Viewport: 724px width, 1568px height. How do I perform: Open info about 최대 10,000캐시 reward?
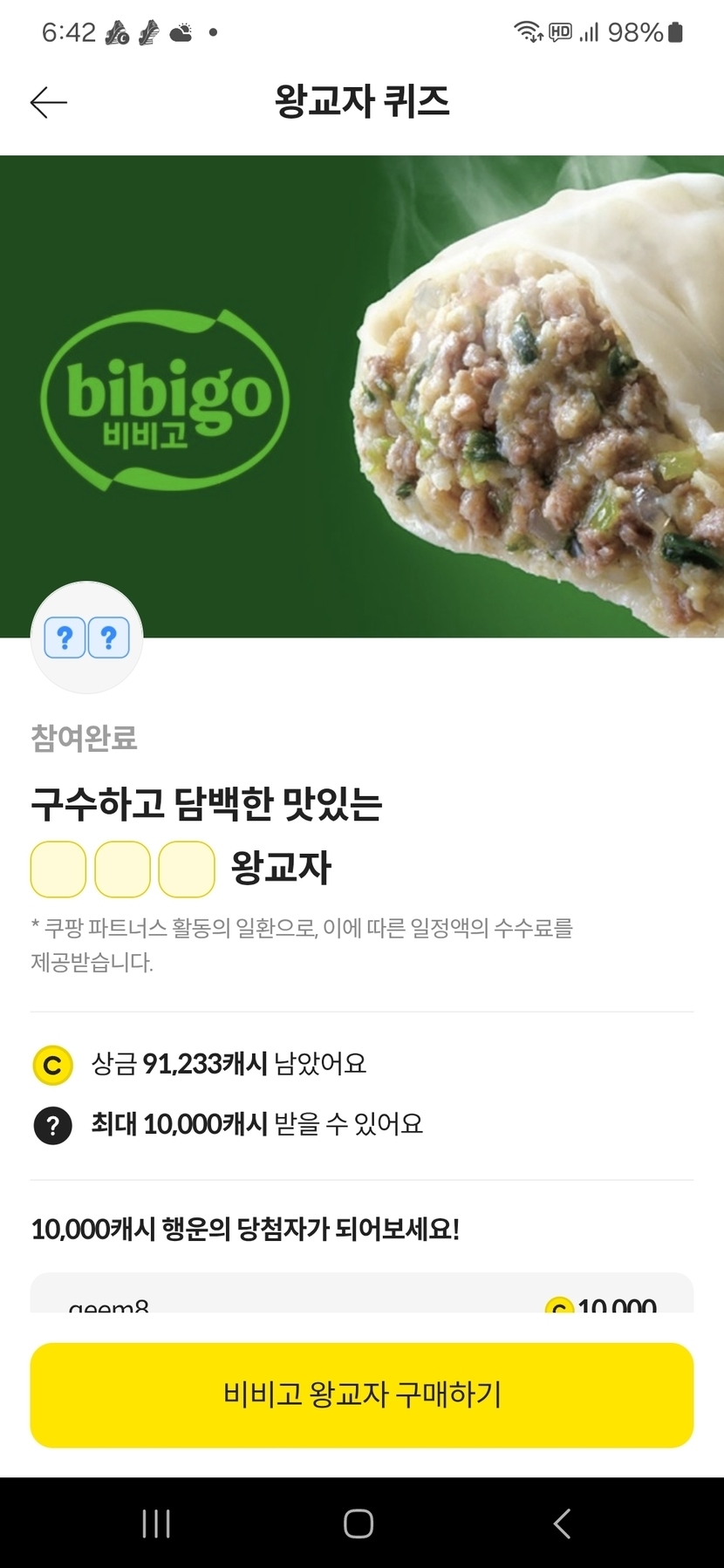(x=52, y=1125)
